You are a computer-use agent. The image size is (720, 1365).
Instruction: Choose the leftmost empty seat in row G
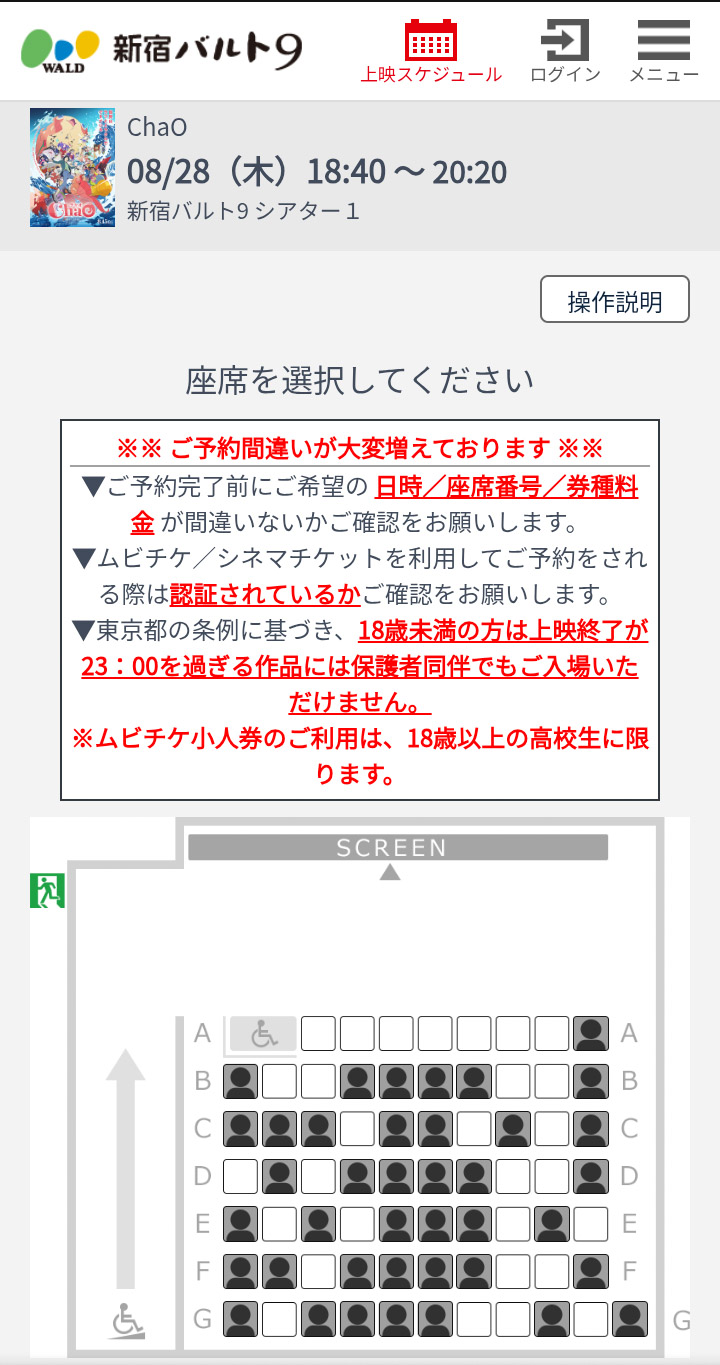tap(279, 1320)
